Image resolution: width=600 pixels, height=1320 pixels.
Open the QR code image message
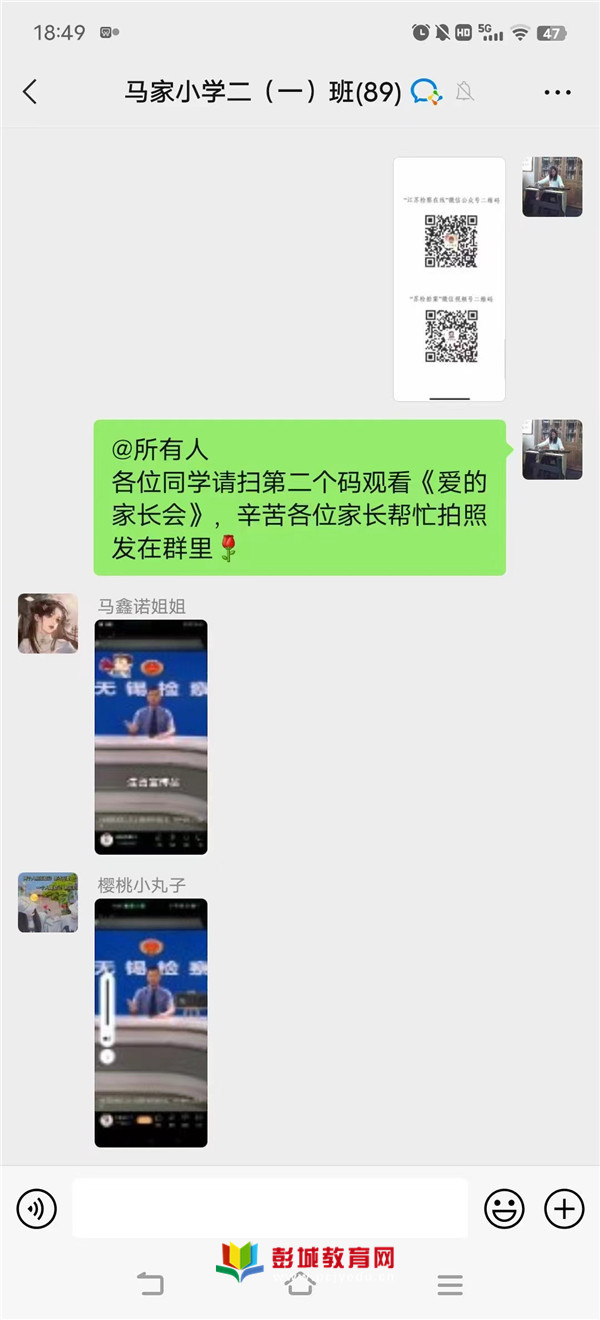click(x=449, y=279)
